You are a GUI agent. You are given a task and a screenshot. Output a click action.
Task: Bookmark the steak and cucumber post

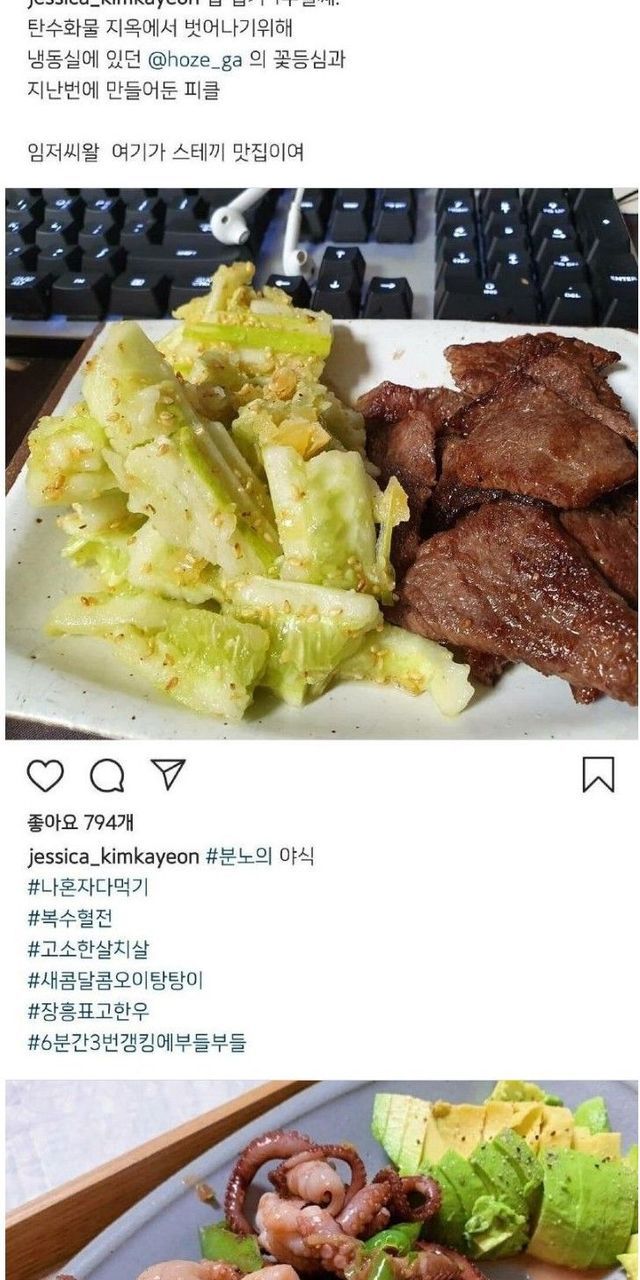point(598,775)
